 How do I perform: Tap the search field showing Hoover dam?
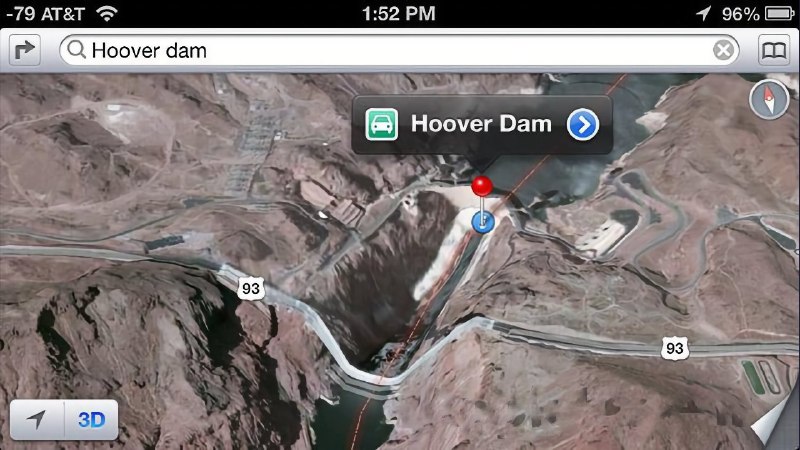[390, 50]
